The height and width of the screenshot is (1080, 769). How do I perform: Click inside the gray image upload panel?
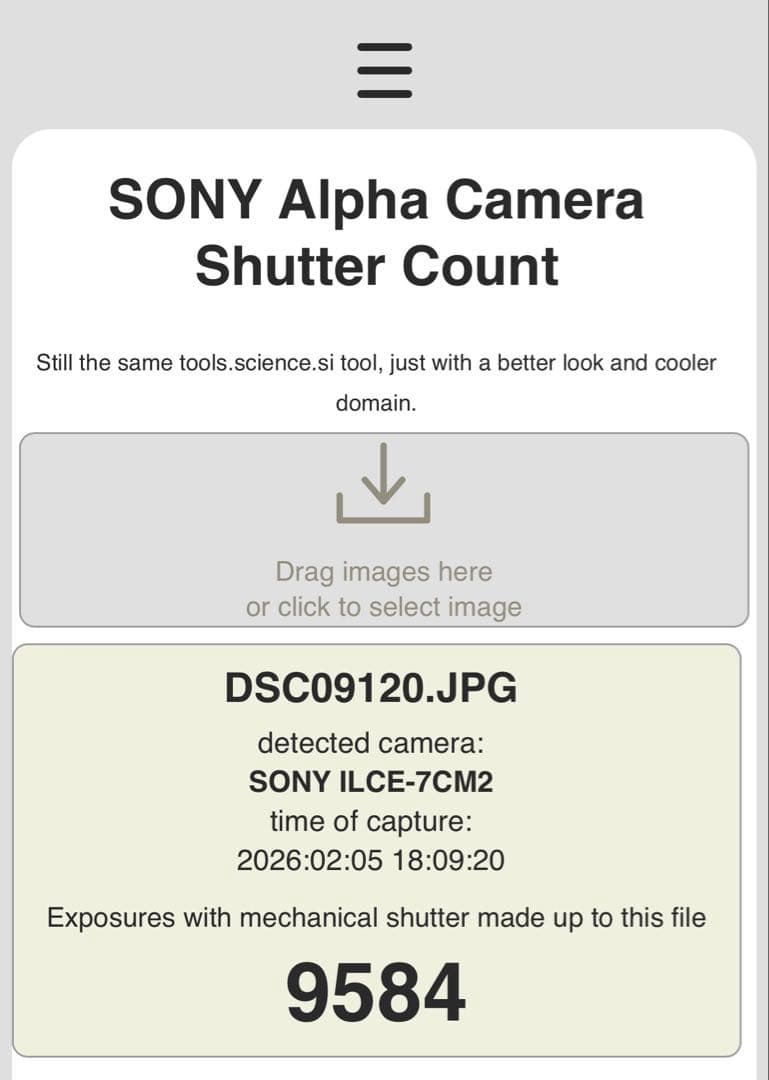[x=384, y=530]
